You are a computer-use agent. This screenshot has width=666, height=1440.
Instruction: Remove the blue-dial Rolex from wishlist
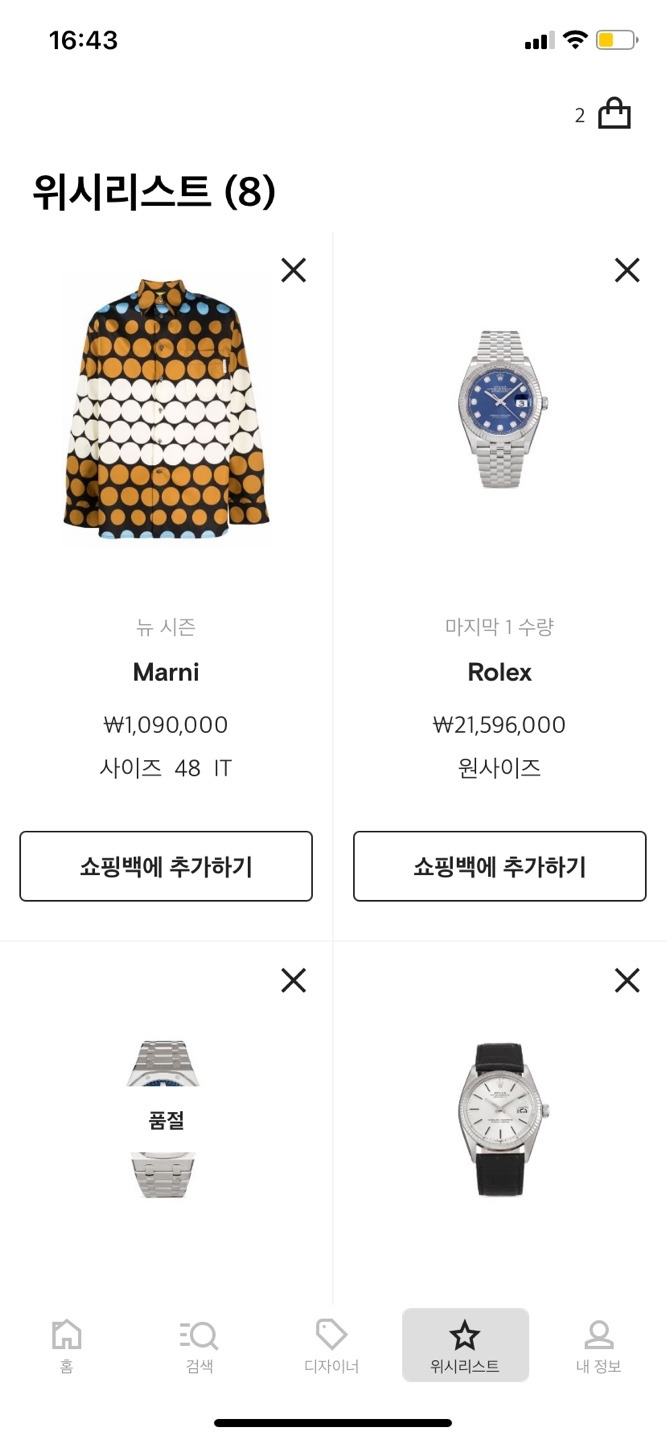tap(627, 270)
